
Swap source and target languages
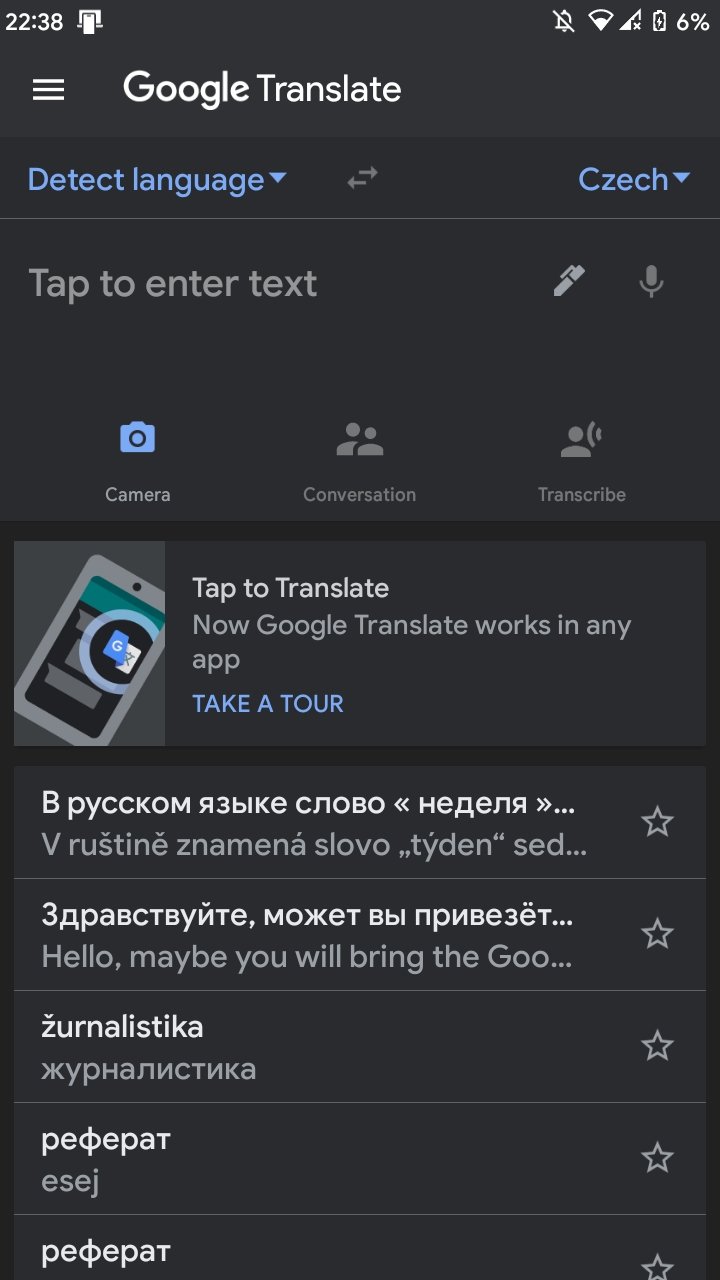coord(362,179)
